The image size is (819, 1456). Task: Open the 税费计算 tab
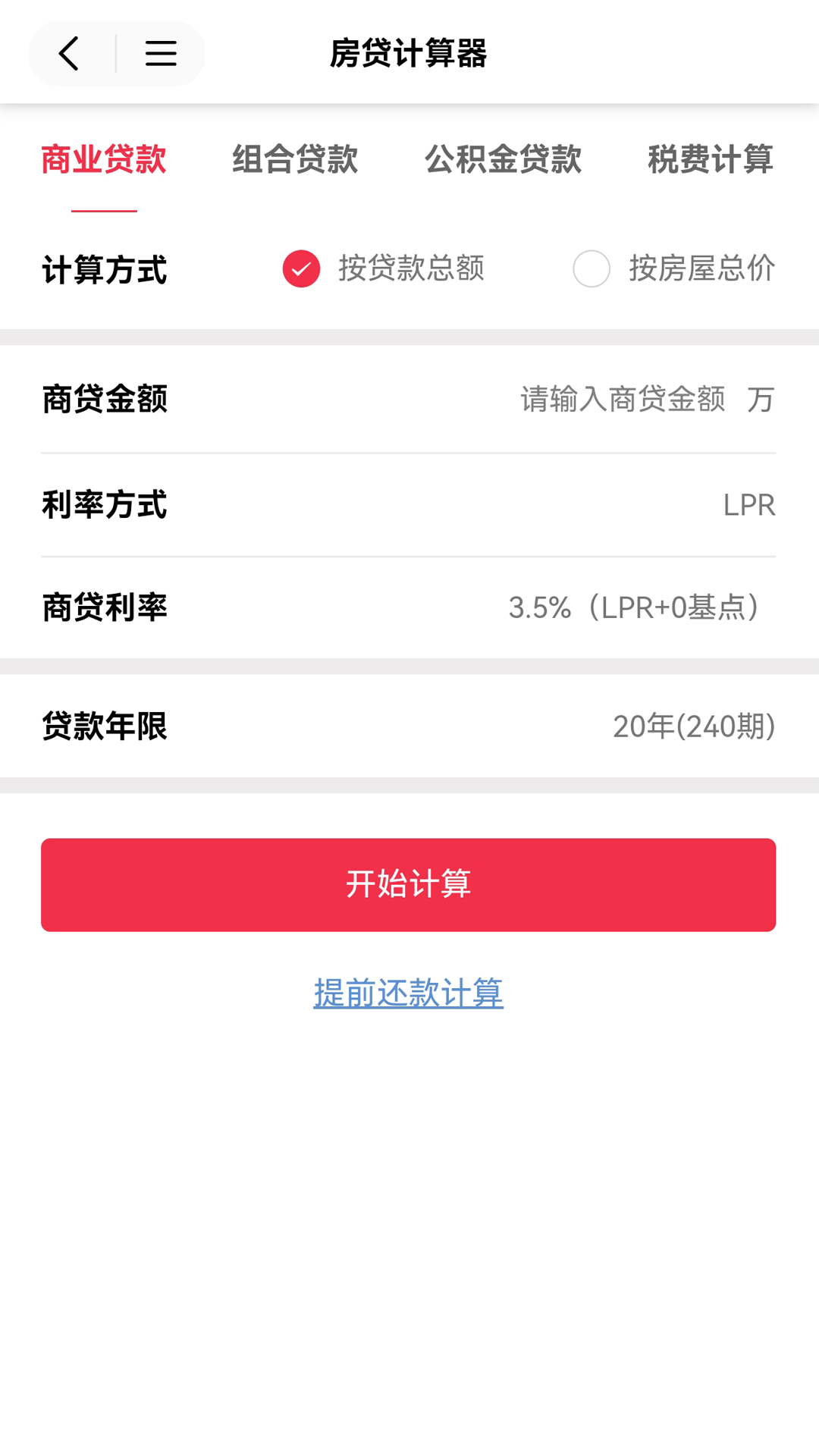pos(711,160)
